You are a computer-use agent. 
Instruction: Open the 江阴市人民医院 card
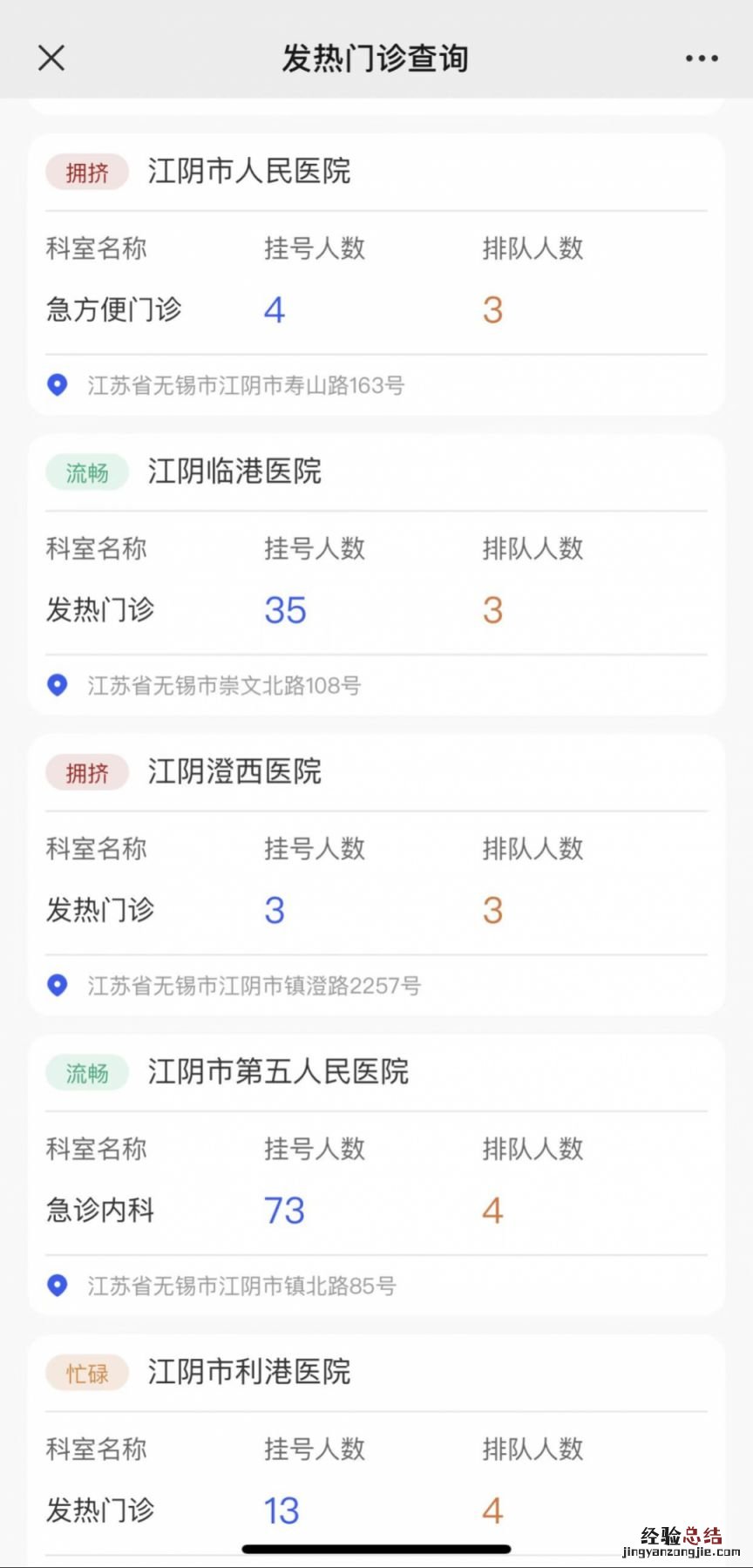249,171
